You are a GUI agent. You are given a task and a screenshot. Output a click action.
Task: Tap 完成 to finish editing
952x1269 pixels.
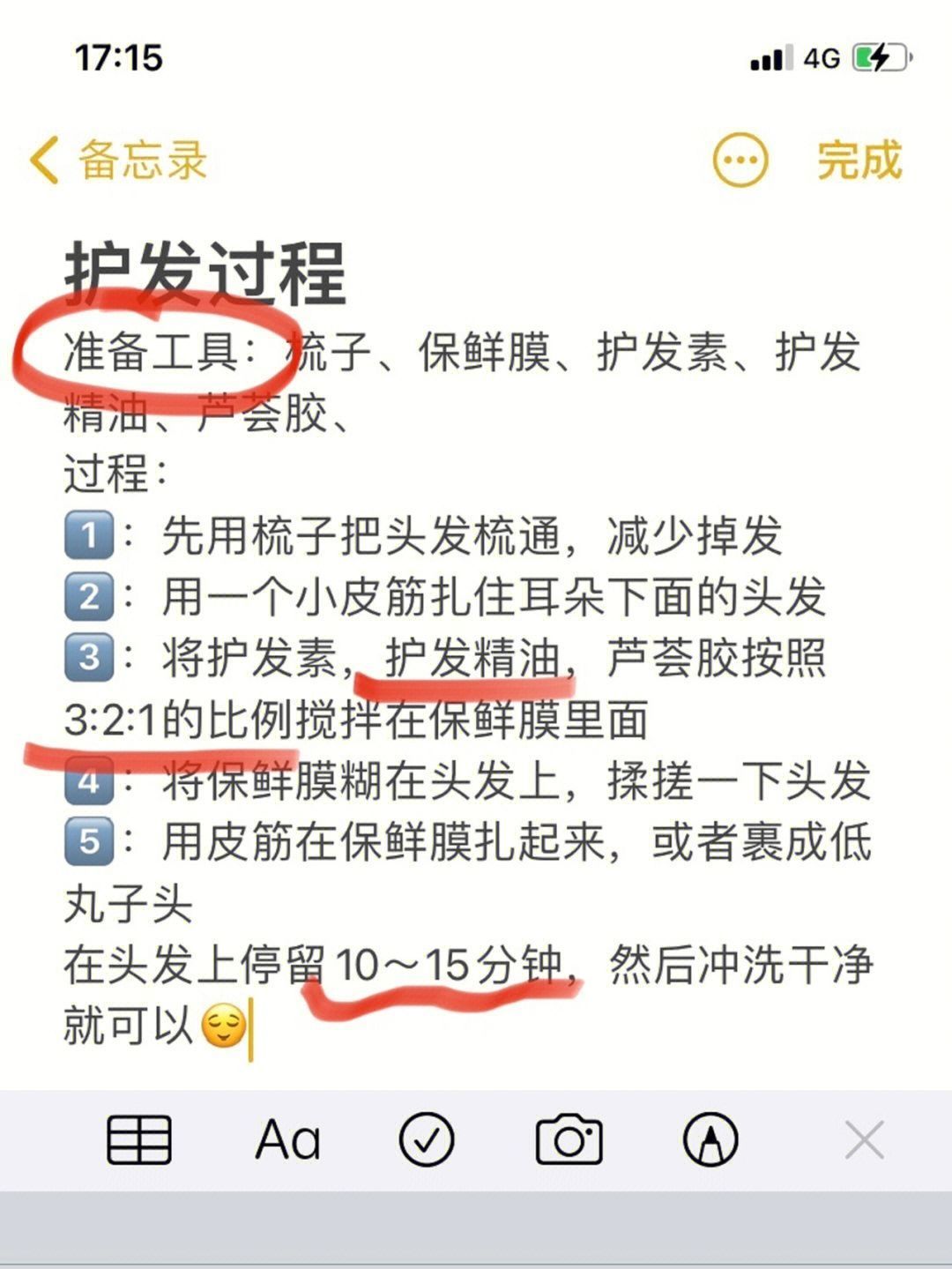[859, 160]
